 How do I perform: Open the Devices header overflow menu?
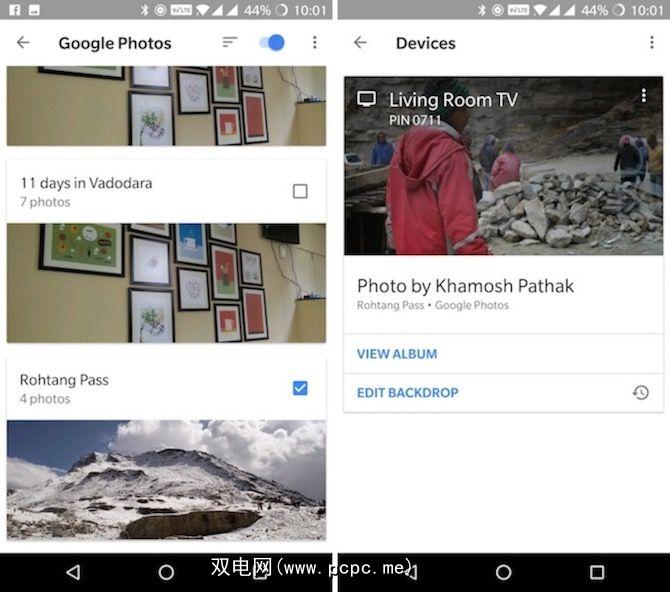pos(652,43)
